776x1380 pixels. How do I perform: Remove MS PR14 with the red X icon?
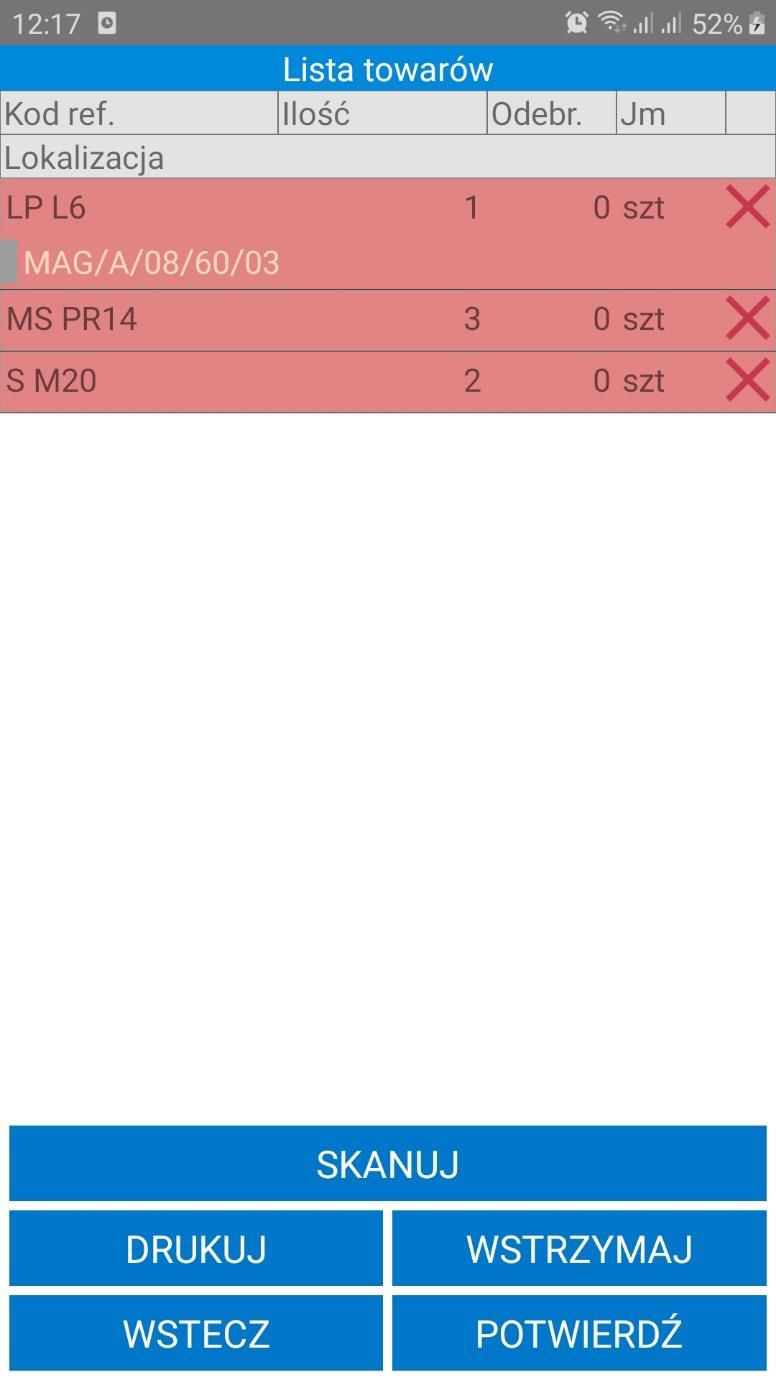747,318
